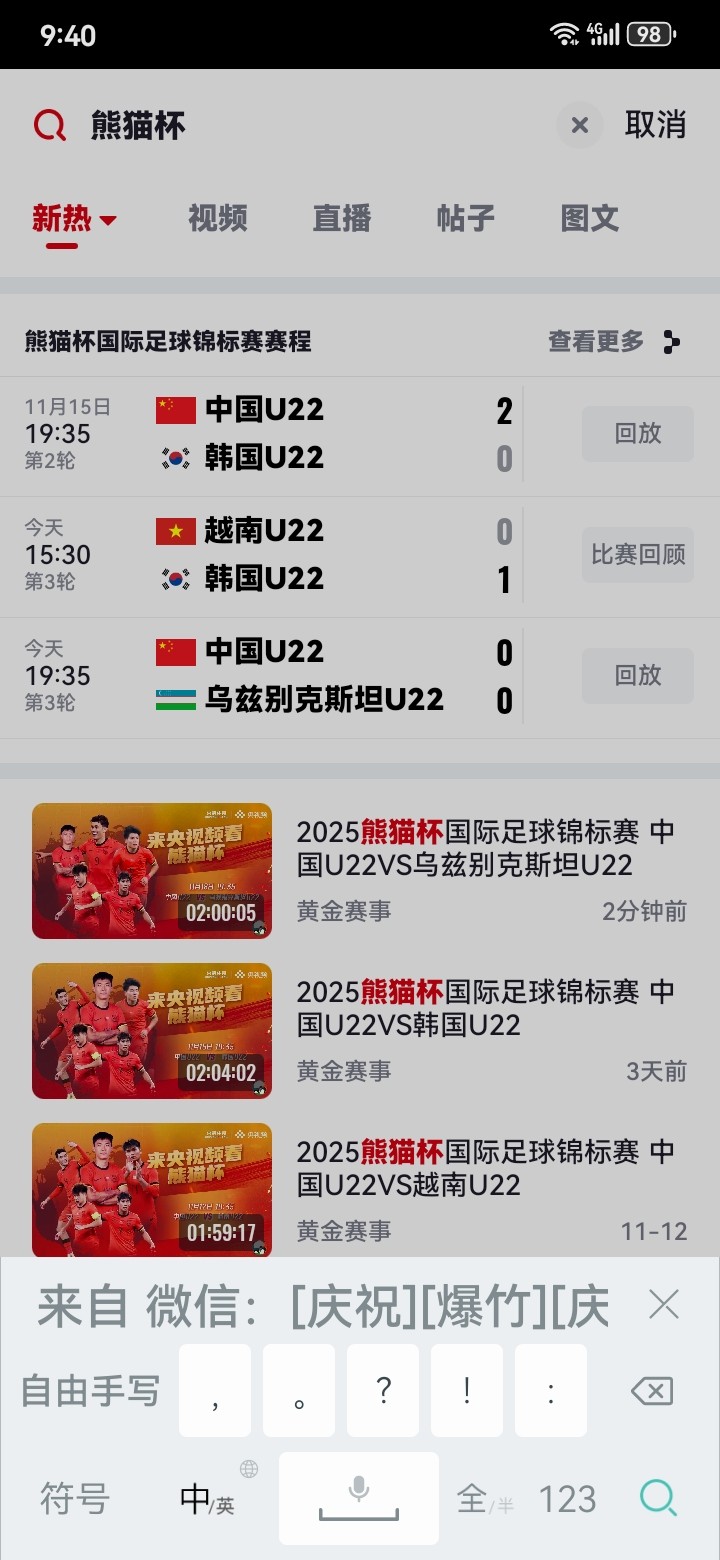This screenshot has width=720, height=1560.
Task: Tap 取消 to cancel the search
Action: pos(655,125)
